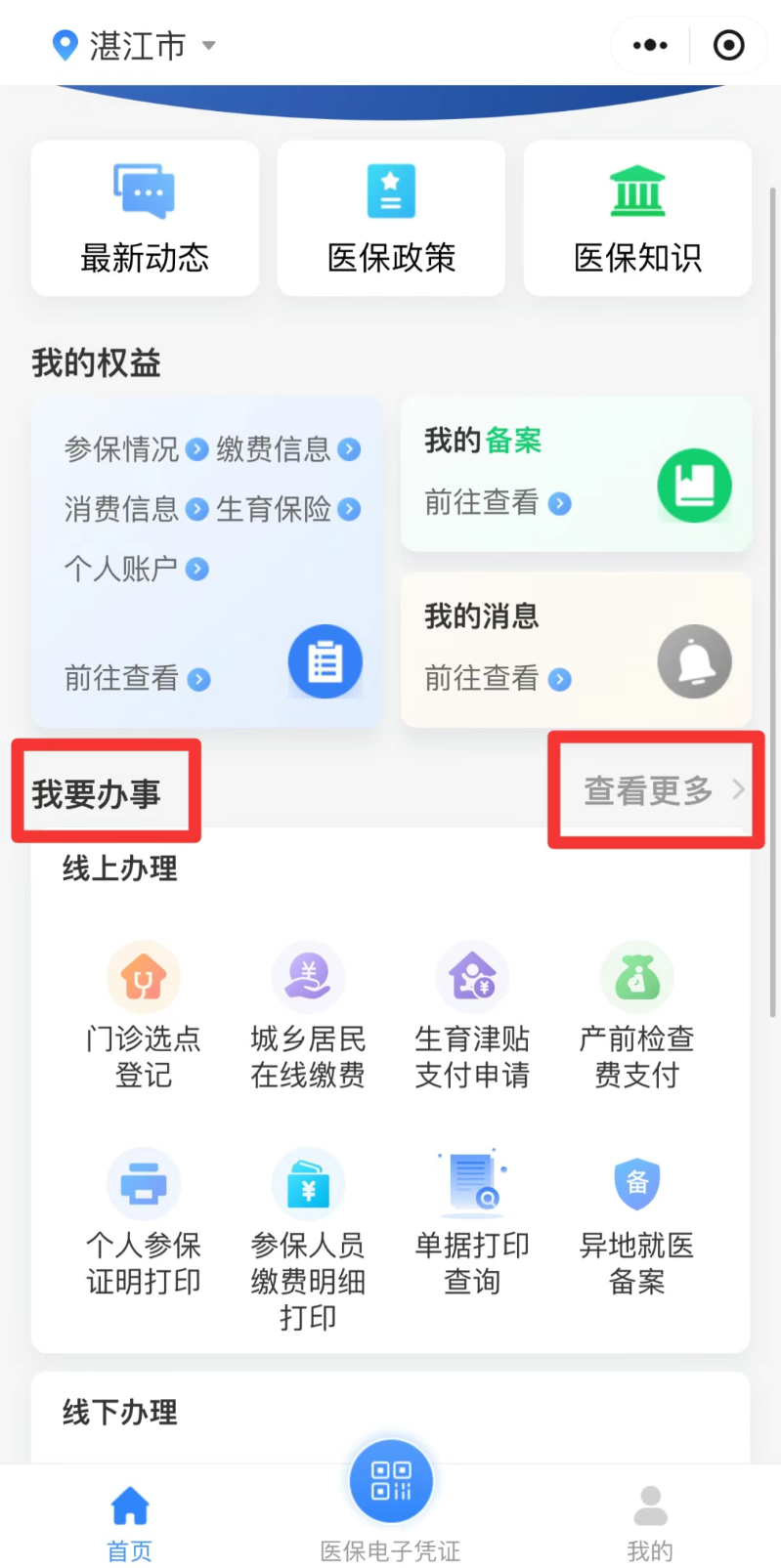
Task: Open 个人参保证明打印 service
Action: point(144,1221)
